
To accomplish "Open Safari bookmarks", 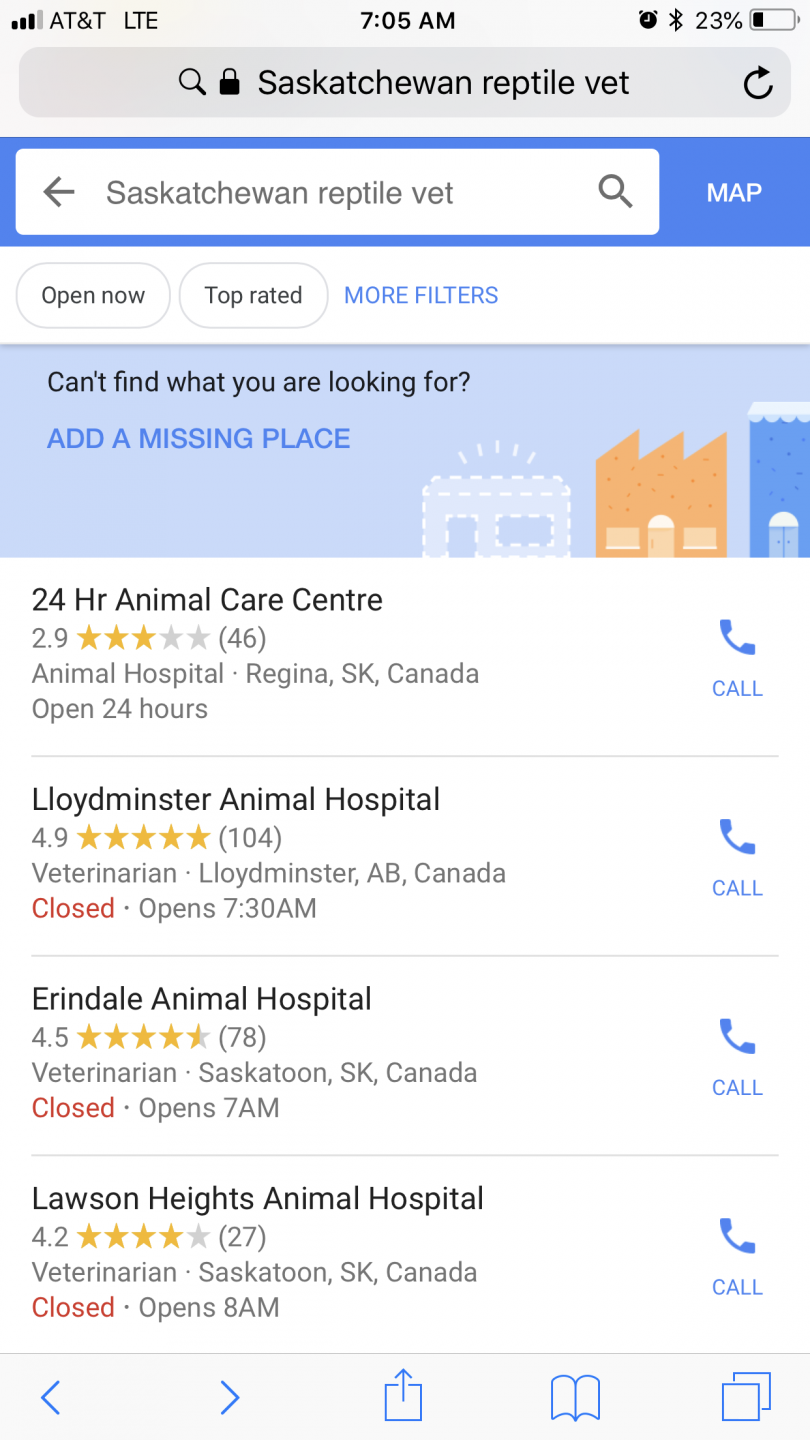I will 575,1396.
